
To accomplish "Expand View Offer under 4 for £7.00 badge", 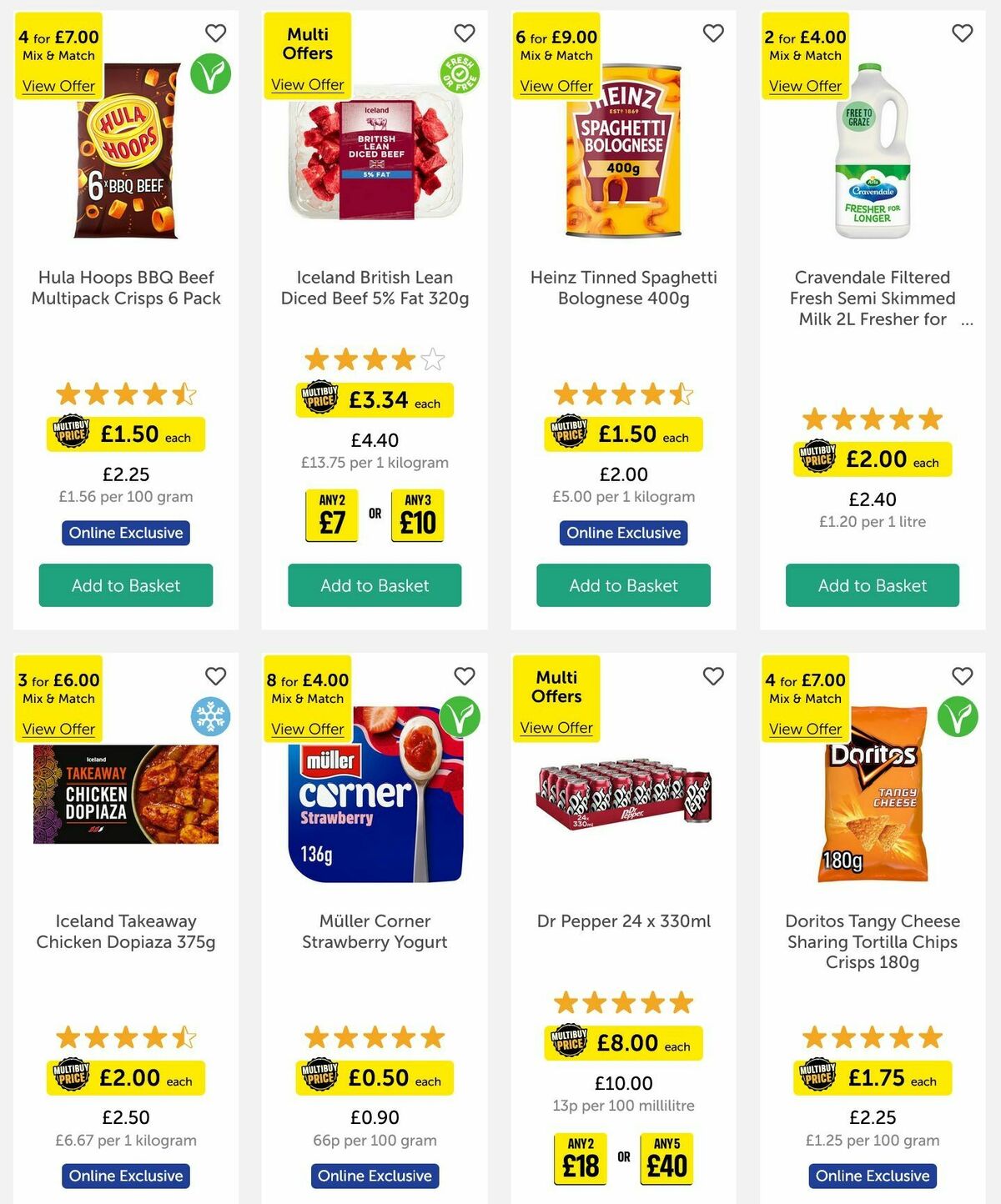I will tap(57, 86).
